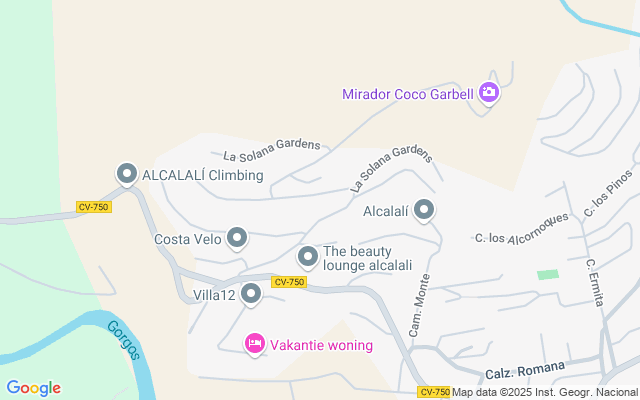The image size is (640, 400).
Task: Select the Costa Velo pin
Action: click(237, 238)
